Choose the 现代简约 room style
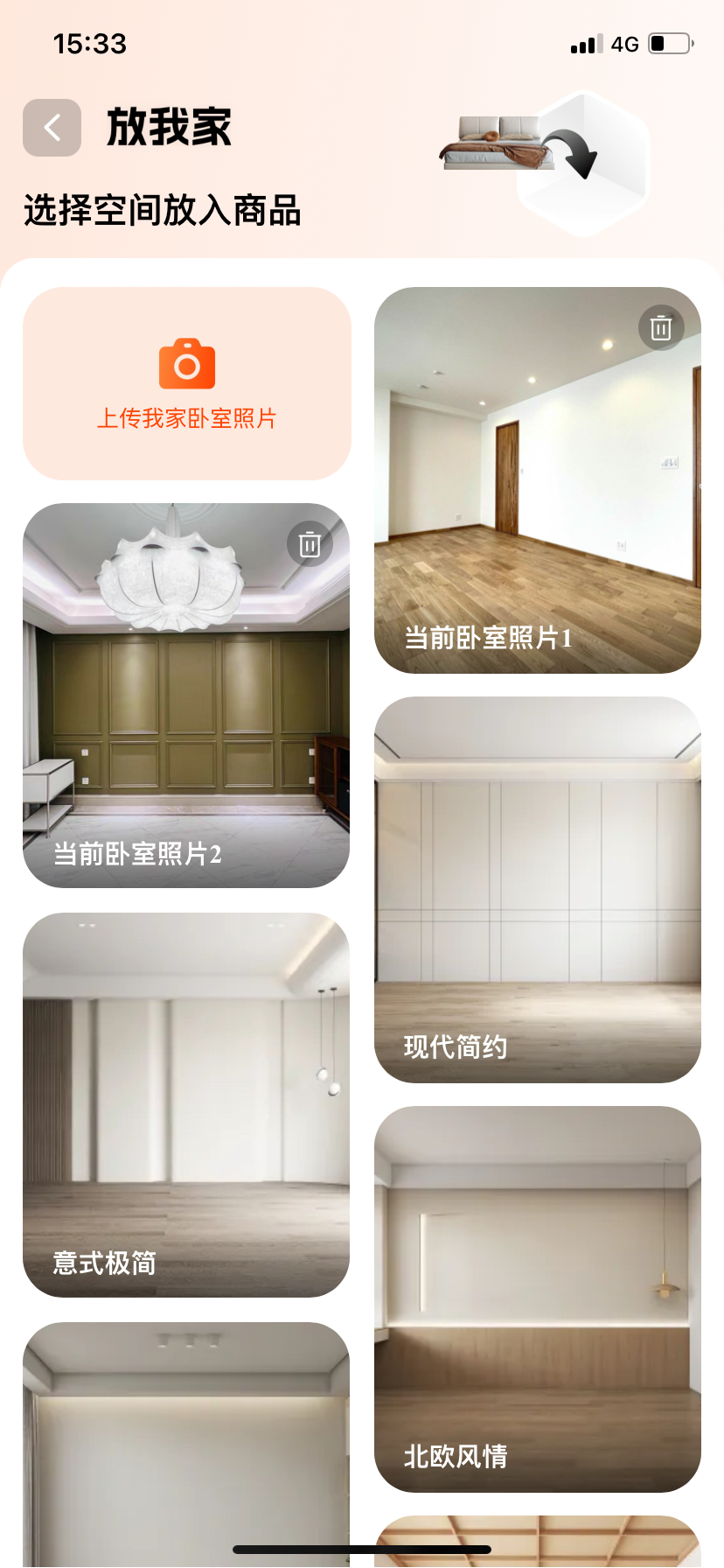724x1568 pixels. tap(537, 889)
